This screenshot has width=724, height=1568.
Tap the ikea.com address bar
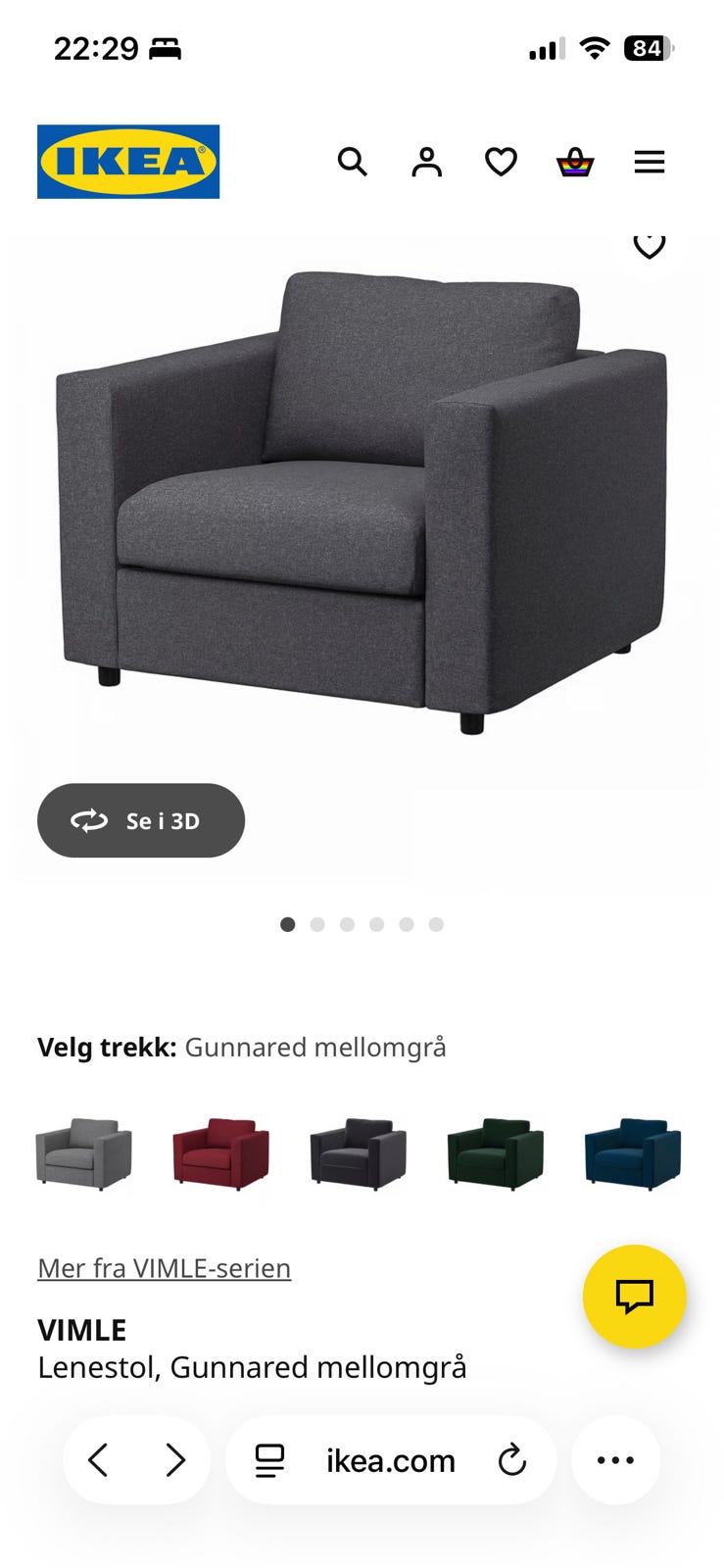pos(390,1460)
